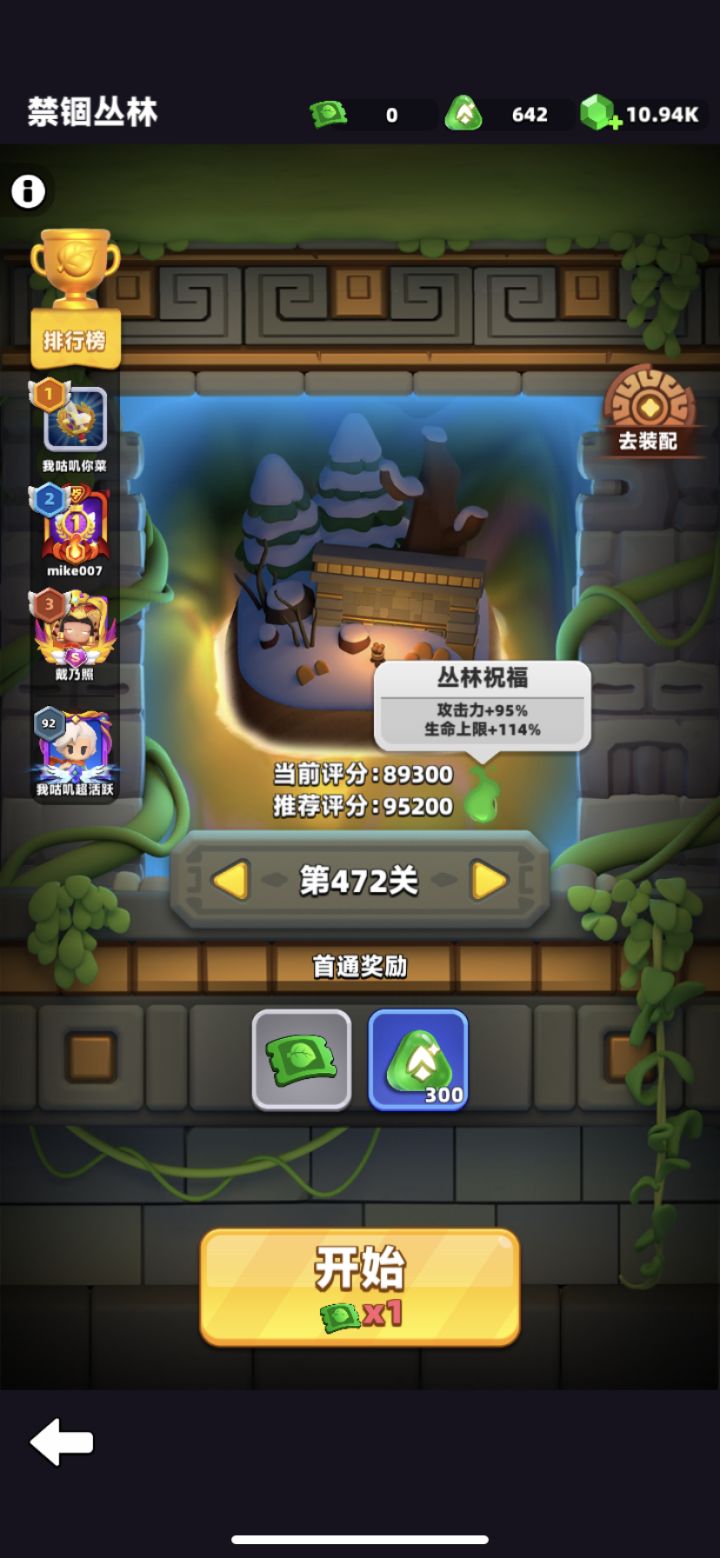Tap the gem counter showing 10.94K

pos(630,114)
